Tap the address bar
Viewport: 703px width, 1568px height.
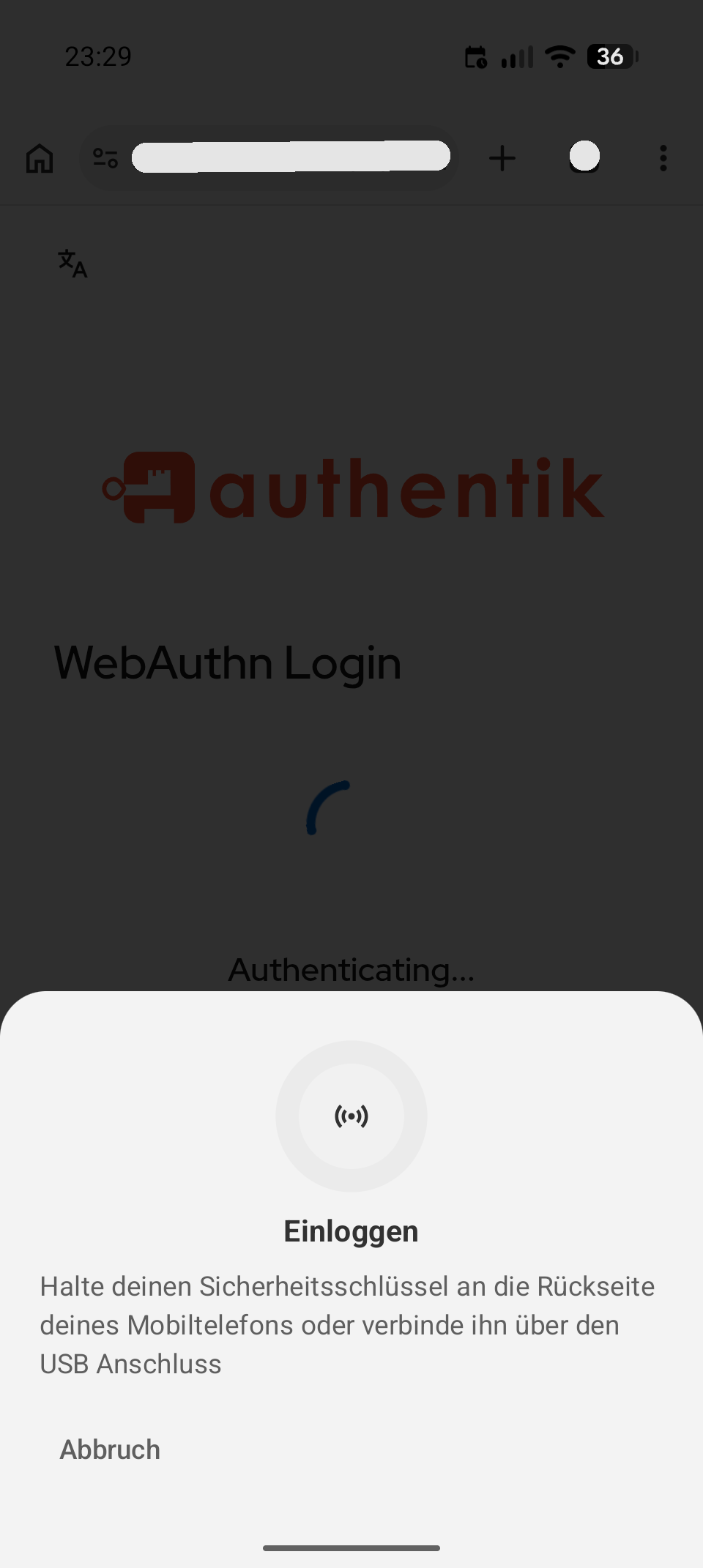pyautogui.click(x=291, y=157)
